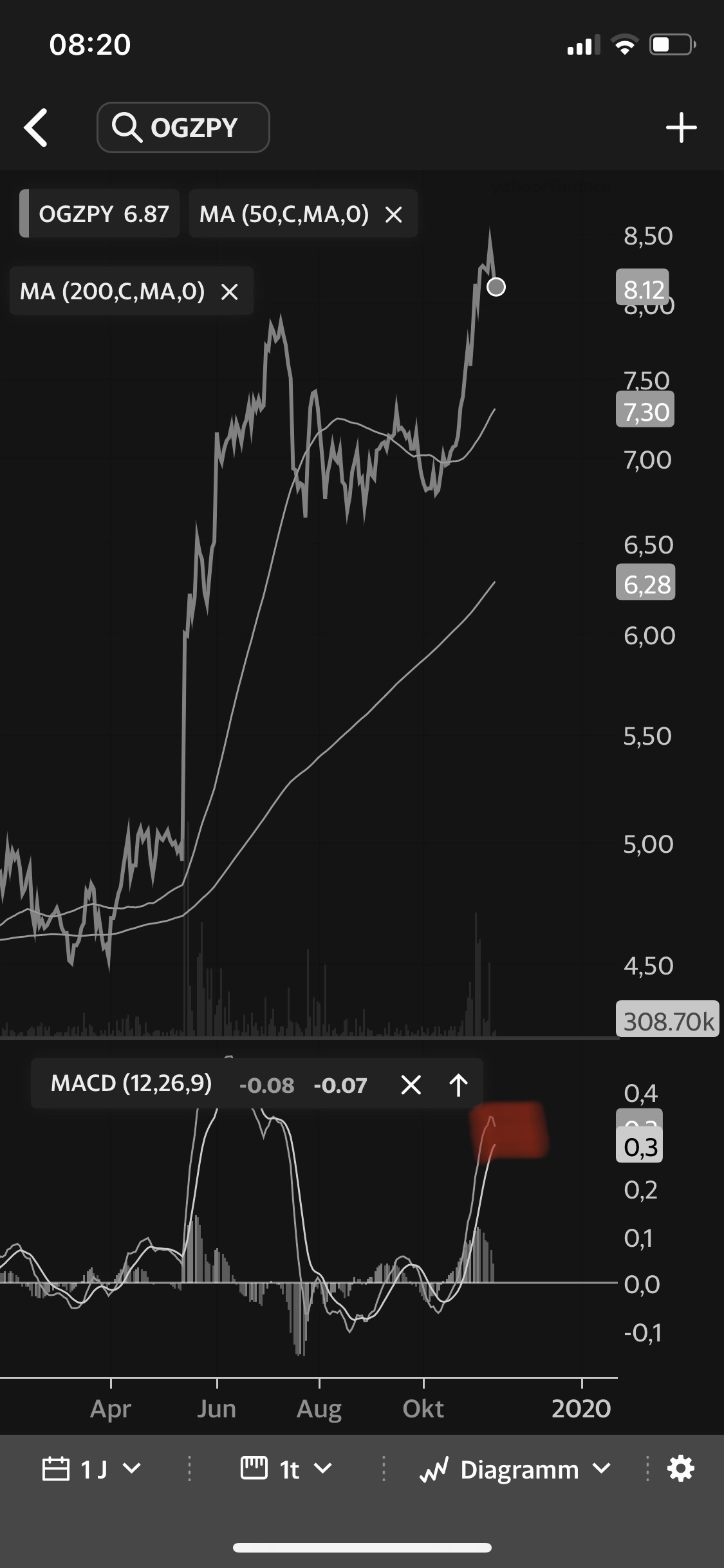Viewport: 724px width, 1568px height.
Task: Open the 1 J time range dropdown
Action: point(91,1470)
